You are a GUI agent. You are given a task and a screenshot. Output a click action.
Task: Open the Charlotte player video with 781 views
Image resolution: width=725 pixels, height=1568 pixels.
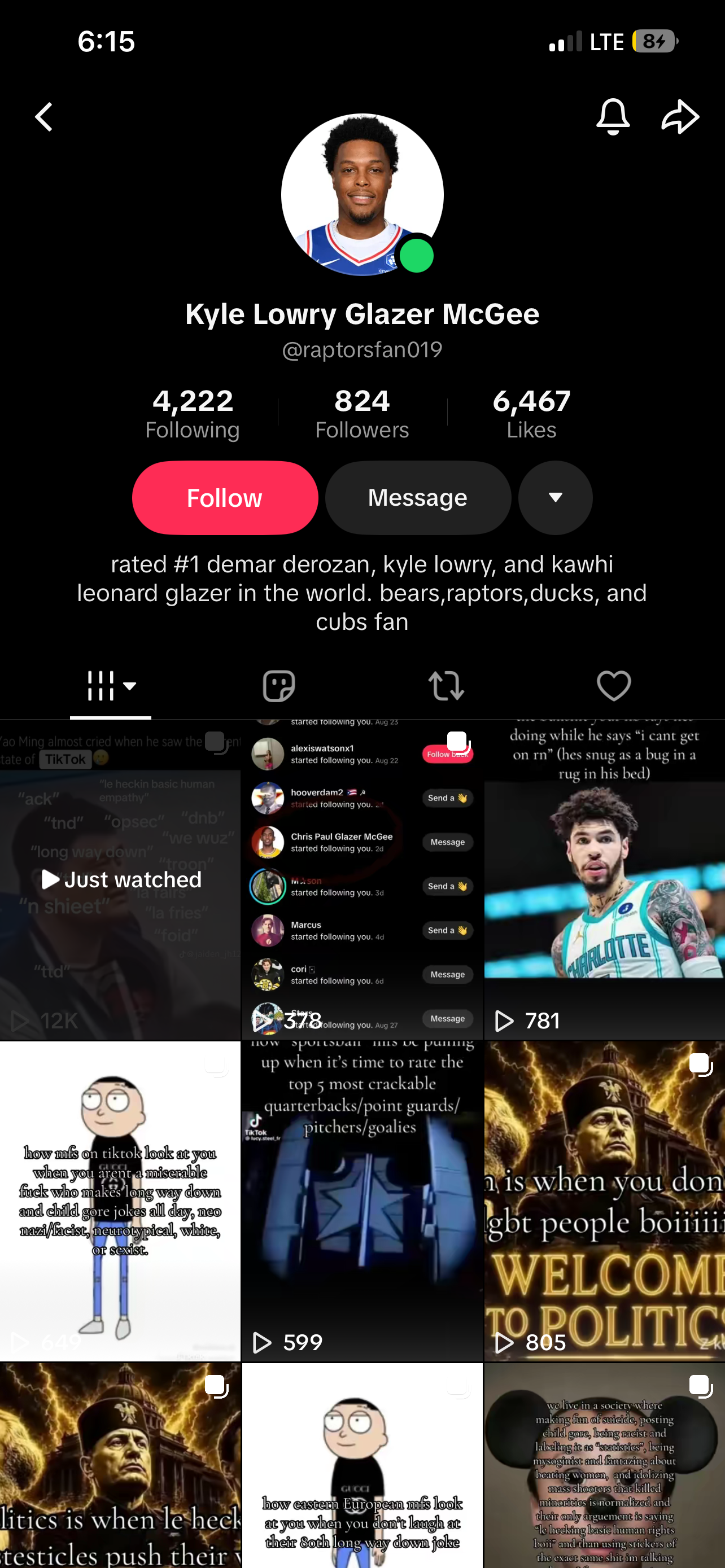click(x=605, y=879)
